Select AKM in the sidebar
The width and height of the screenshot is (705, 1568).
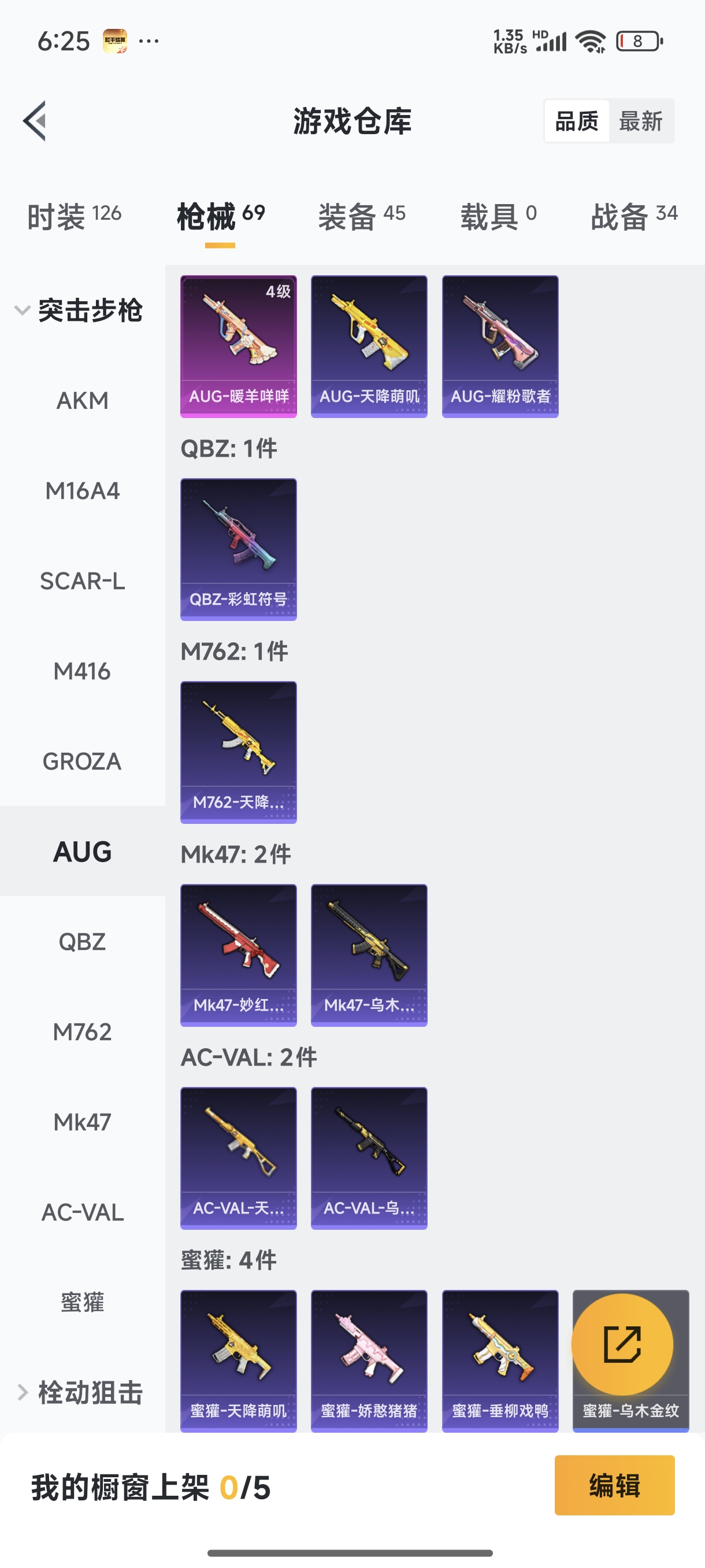(x=82, y=401)
